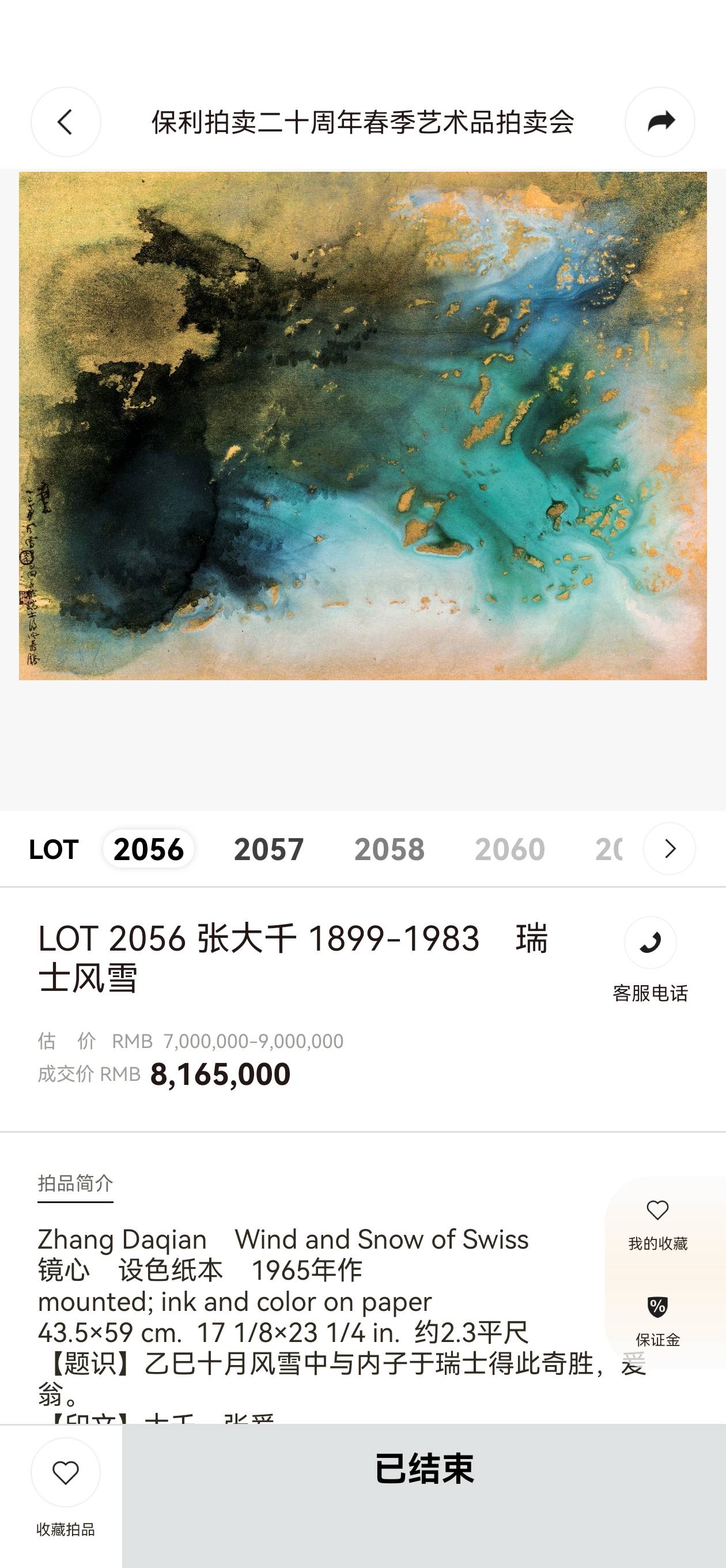Call customer service via 客服电话

[x=650, y=960]
